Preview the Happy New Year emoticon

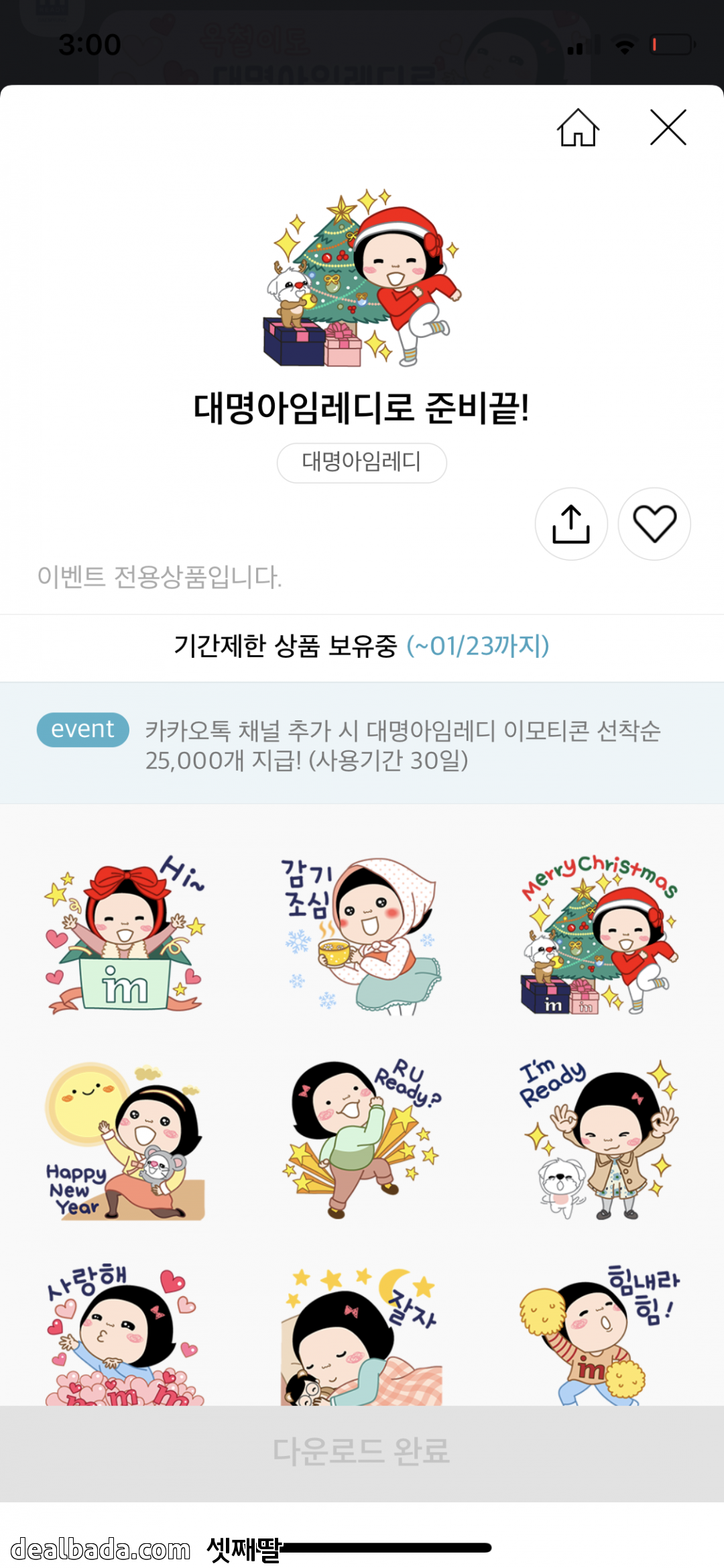(x=124, y=1141)
